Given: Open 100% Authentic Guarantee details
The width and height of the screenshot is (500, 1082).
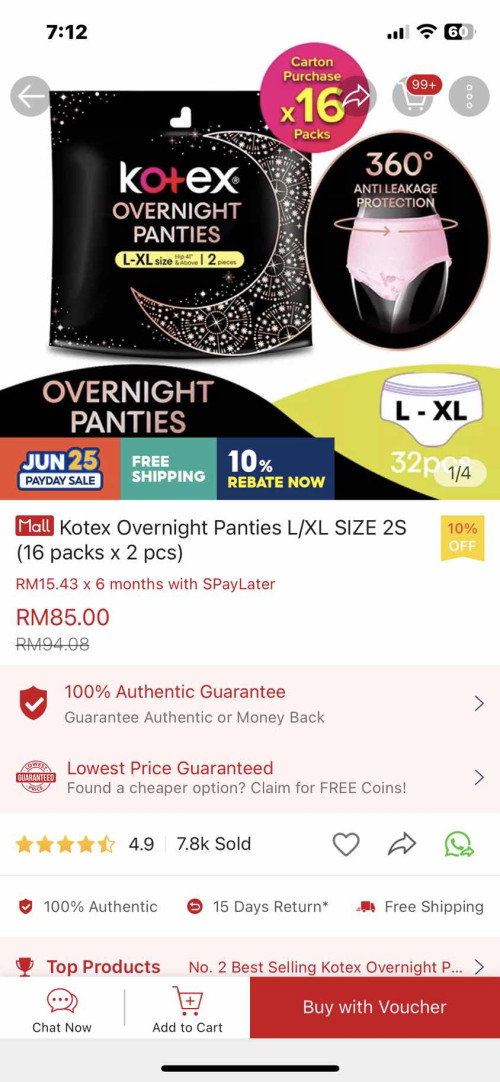Looking at the screenshot, I should [x=250, y=704].
